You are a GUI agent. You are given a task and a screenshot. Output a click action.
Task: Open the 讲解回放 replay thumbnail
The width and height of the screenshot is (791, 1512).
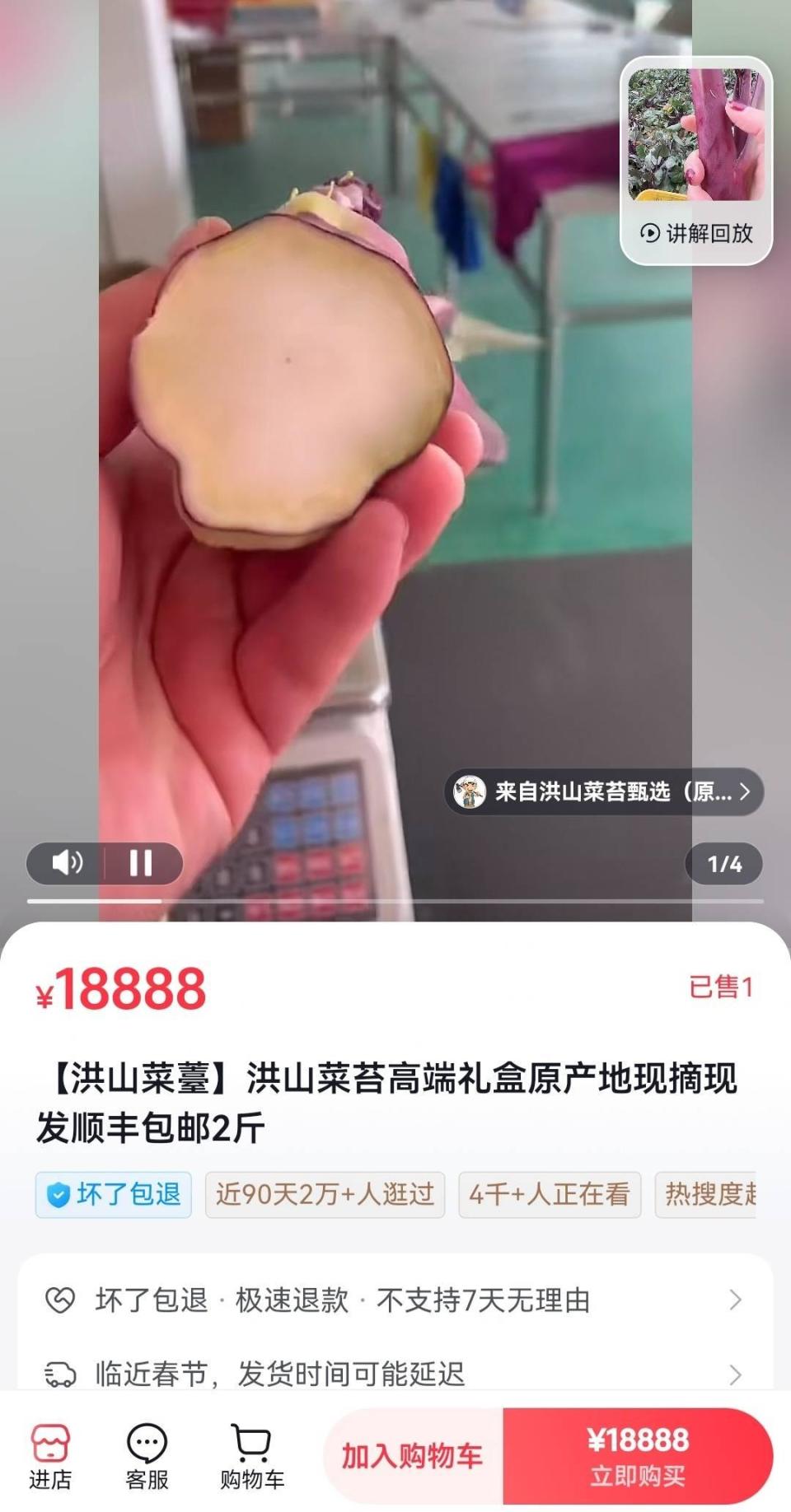[696, 161]
